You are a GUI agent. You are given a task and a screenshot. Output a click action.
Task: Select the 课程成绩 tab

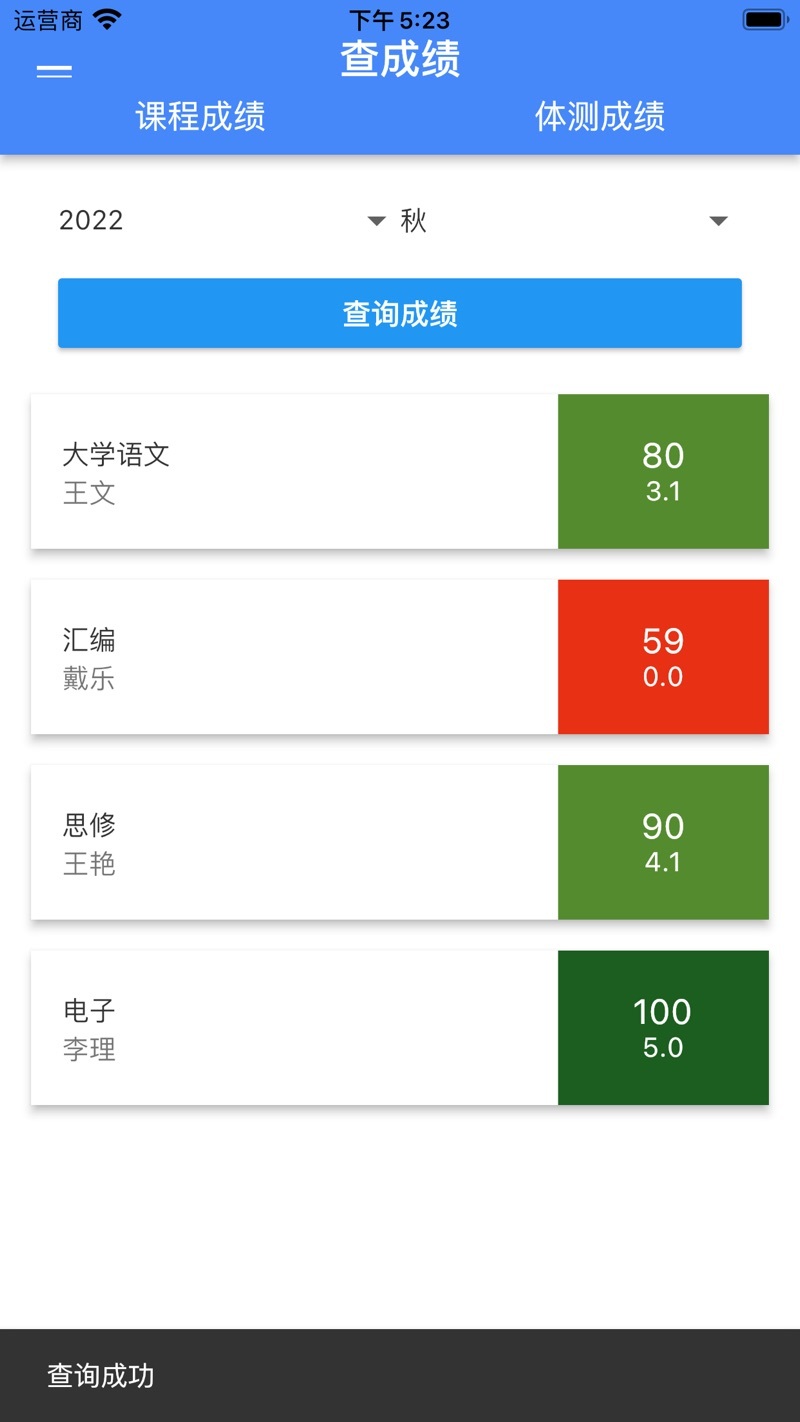(200, 117)
